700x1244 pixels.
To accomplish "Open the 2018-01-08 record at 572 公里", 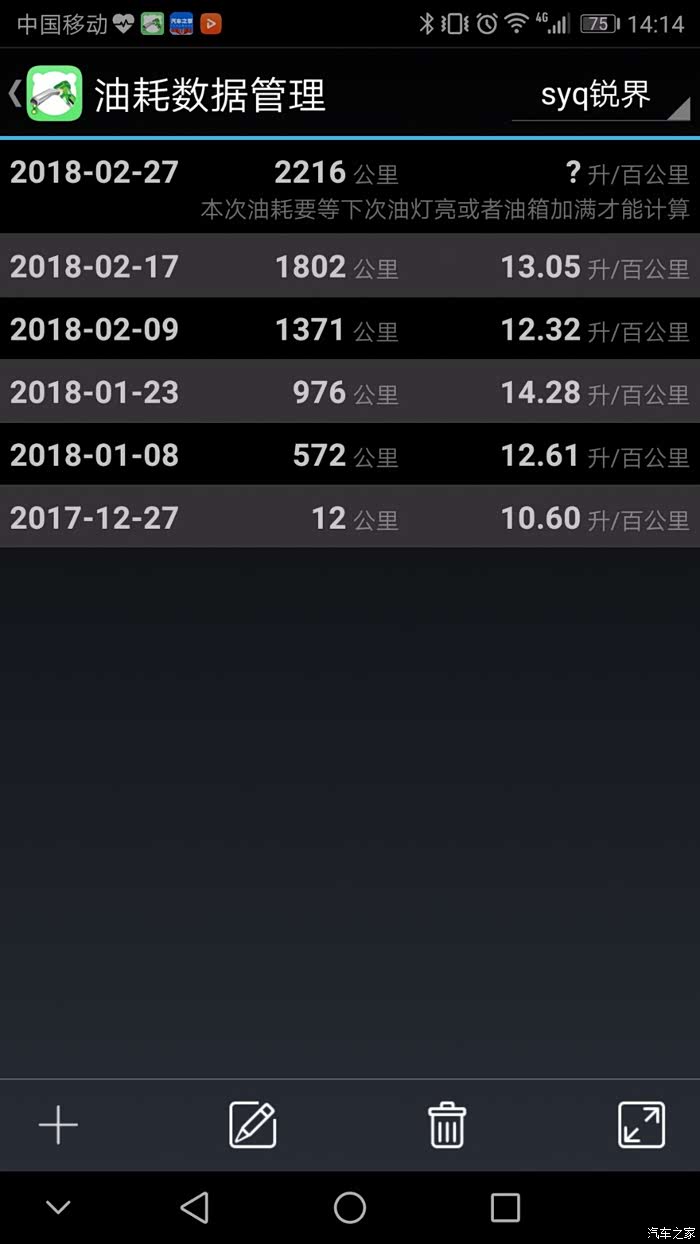I will (350, 456).
